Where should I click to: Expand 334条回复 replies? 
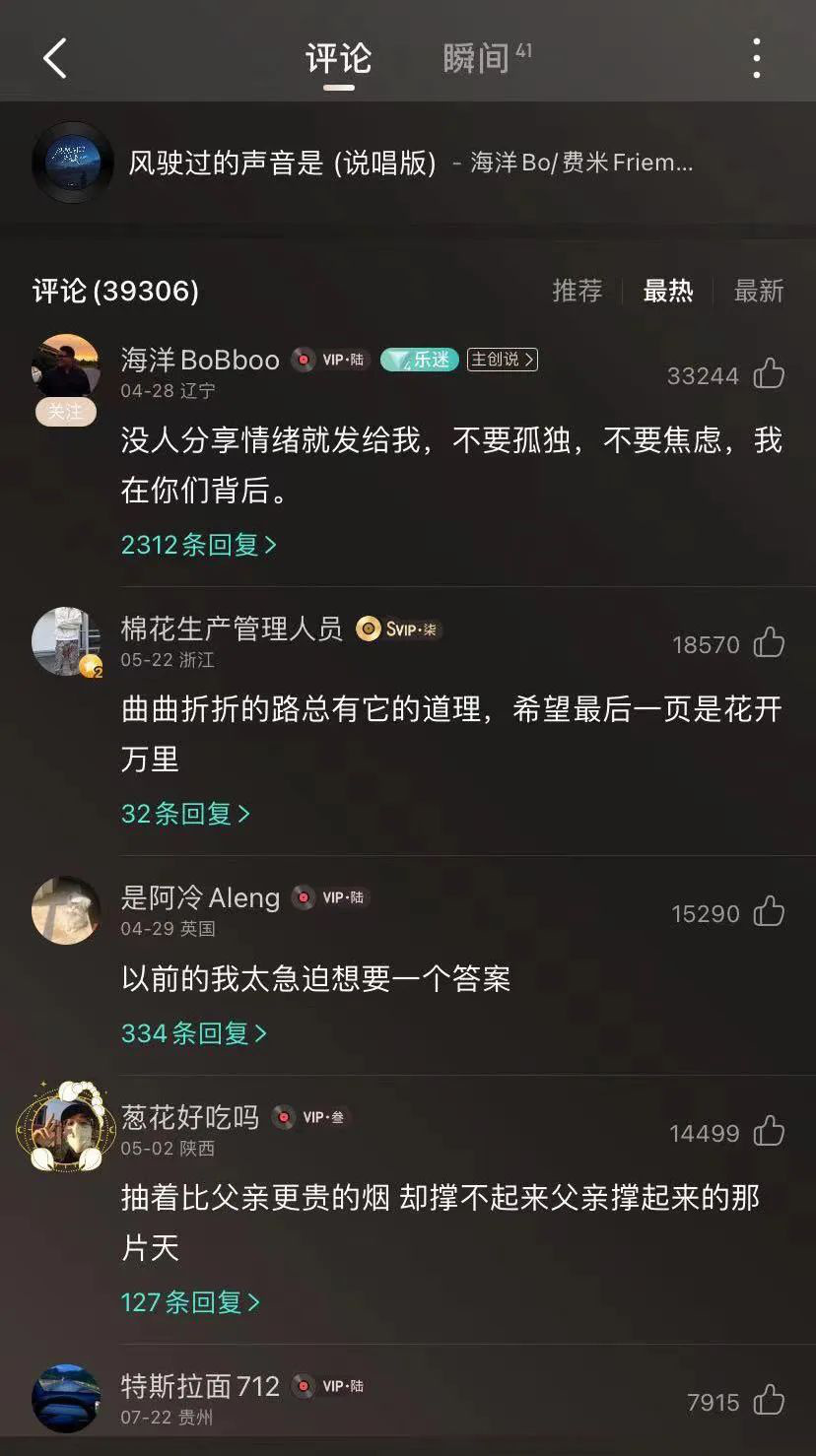[194, 1032]
